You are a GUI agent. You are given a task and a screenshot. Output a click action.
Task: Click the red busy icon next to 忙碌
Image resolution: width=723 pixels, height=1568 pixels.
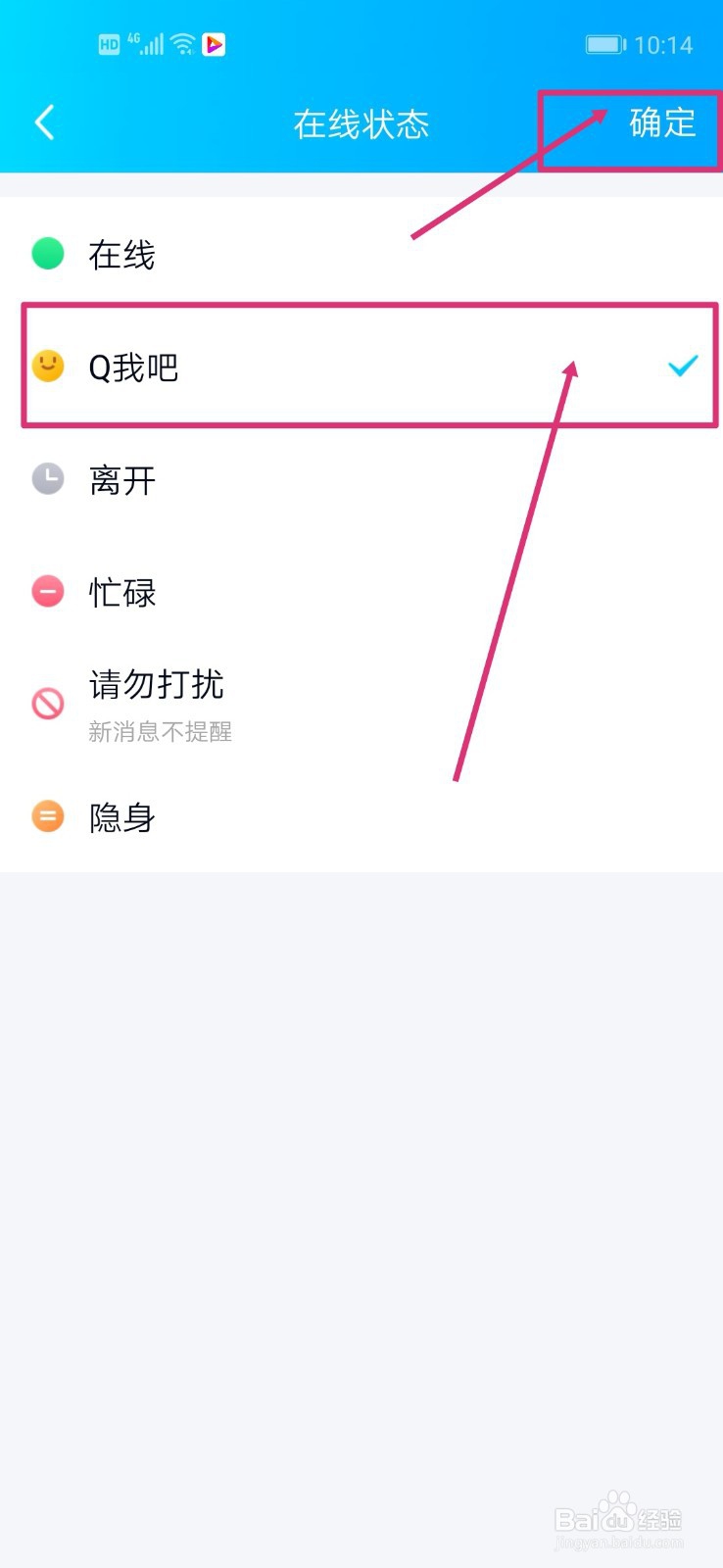point(47,591)
